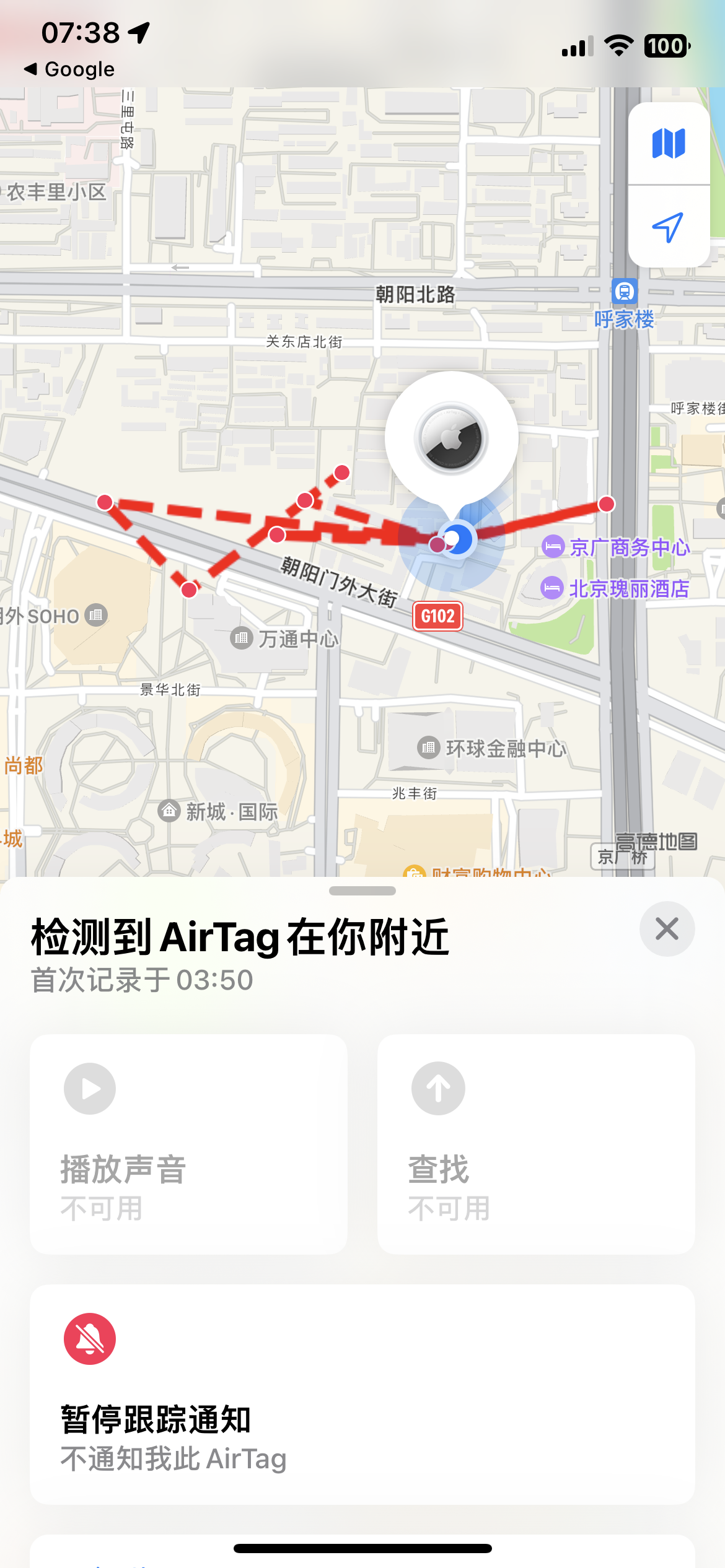Screen dimensions: 725x1568
Task: Select 北京瑰丽酒店 on the map
Action: pos(616,588)
